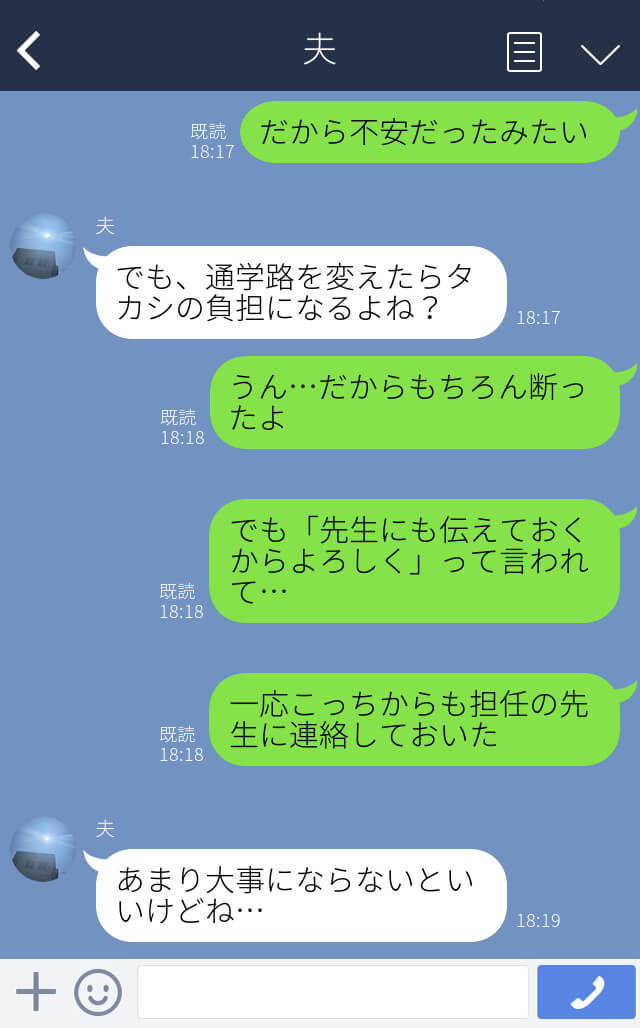This screenshot has width=640, height=1028.
Task: Expand the chat options chevron
Action: 600,53
